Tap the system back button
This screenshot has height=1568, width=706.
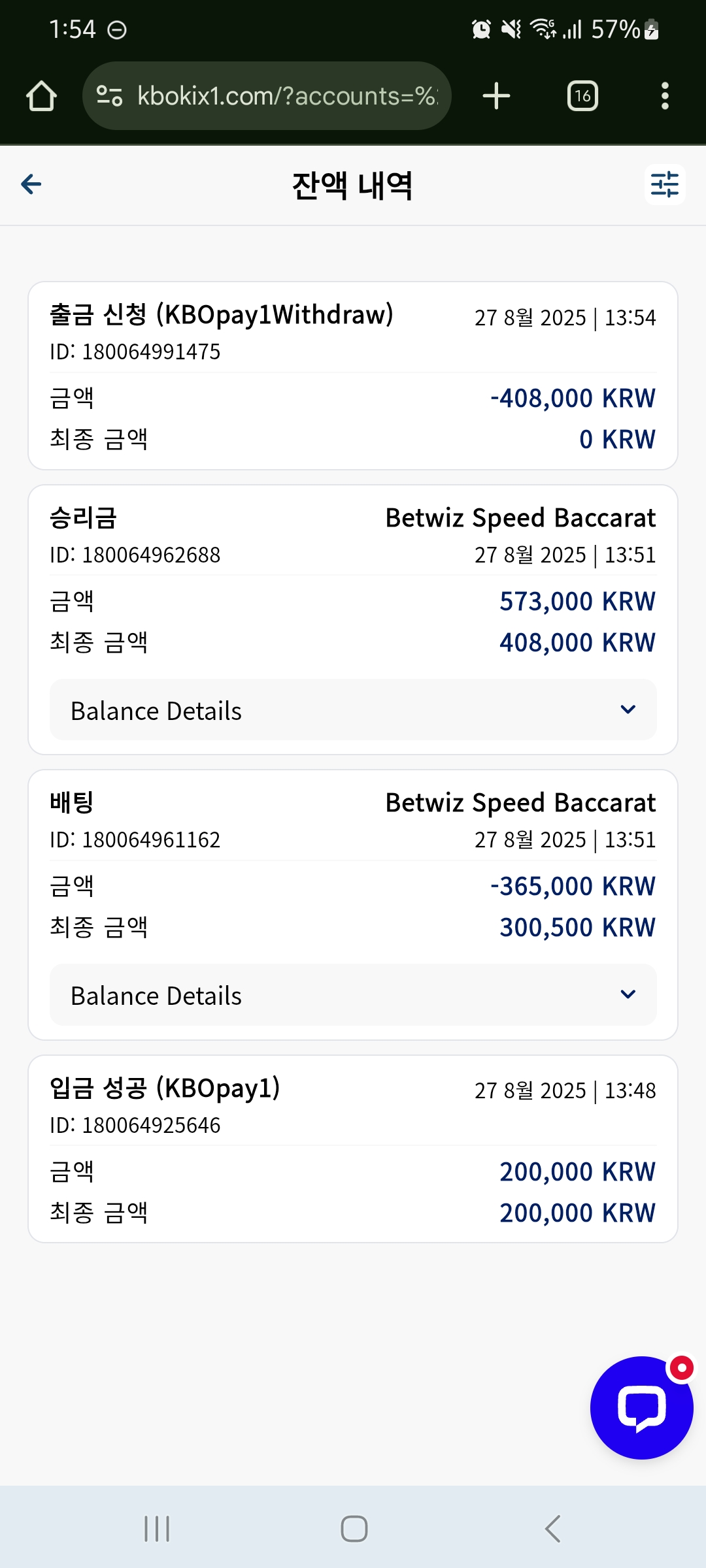[x=552, y=1529]
